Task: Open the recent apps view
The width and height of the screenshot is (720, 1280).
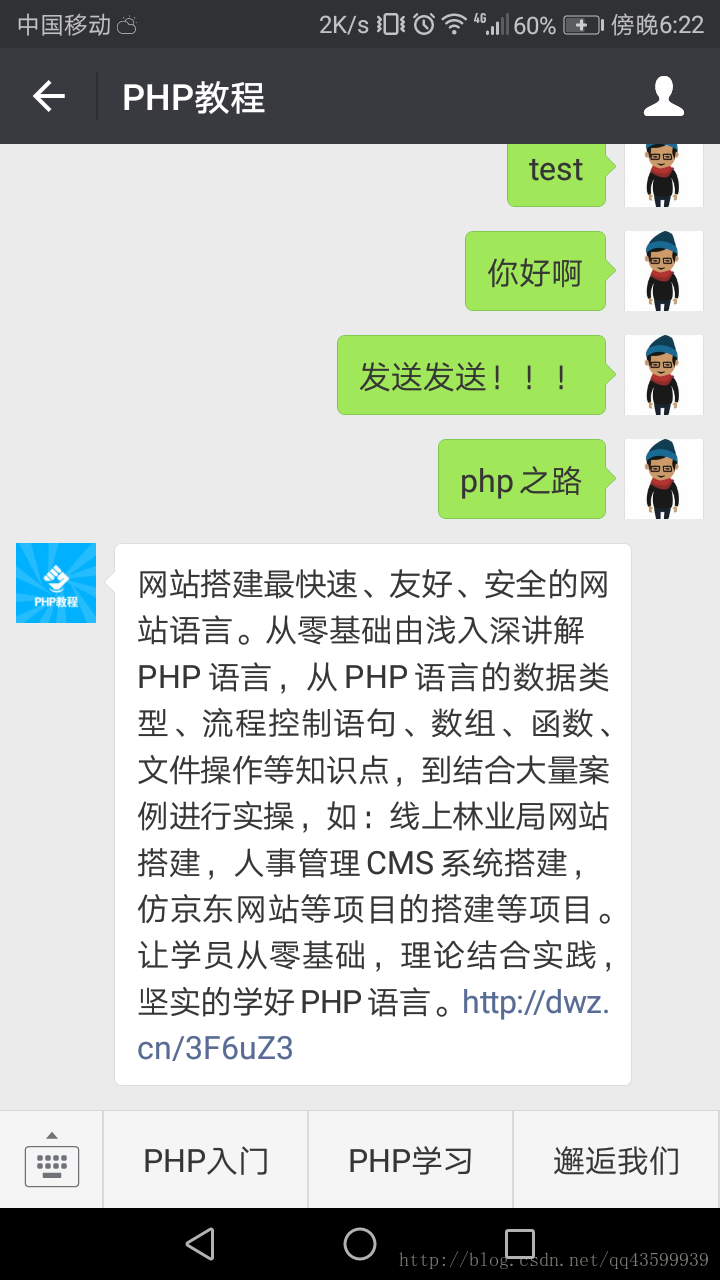Action: point(519,1244)
